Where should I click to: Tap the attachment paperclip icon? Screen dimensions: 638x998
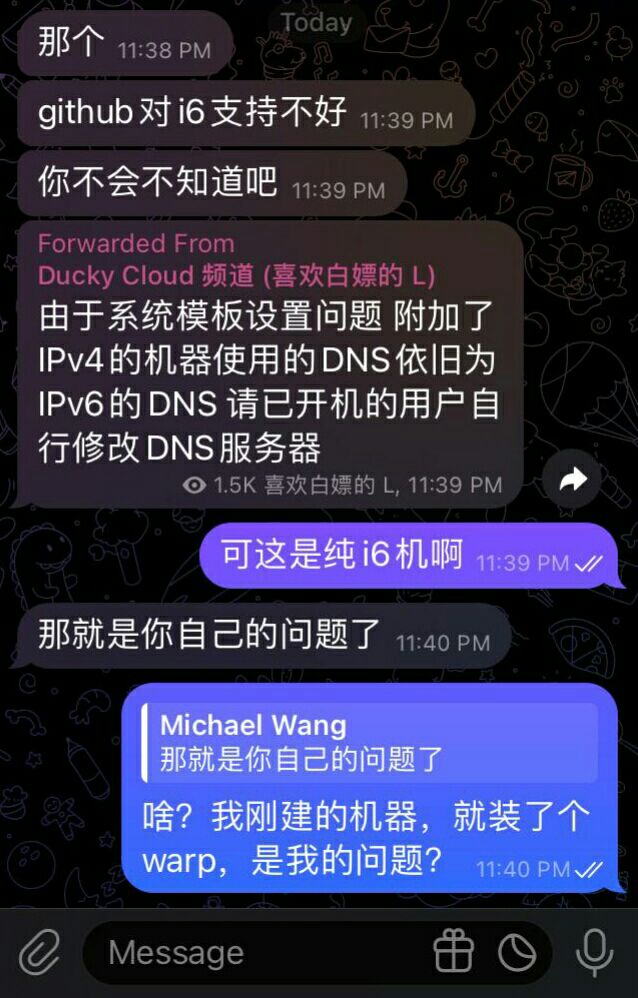coord(40,952)
